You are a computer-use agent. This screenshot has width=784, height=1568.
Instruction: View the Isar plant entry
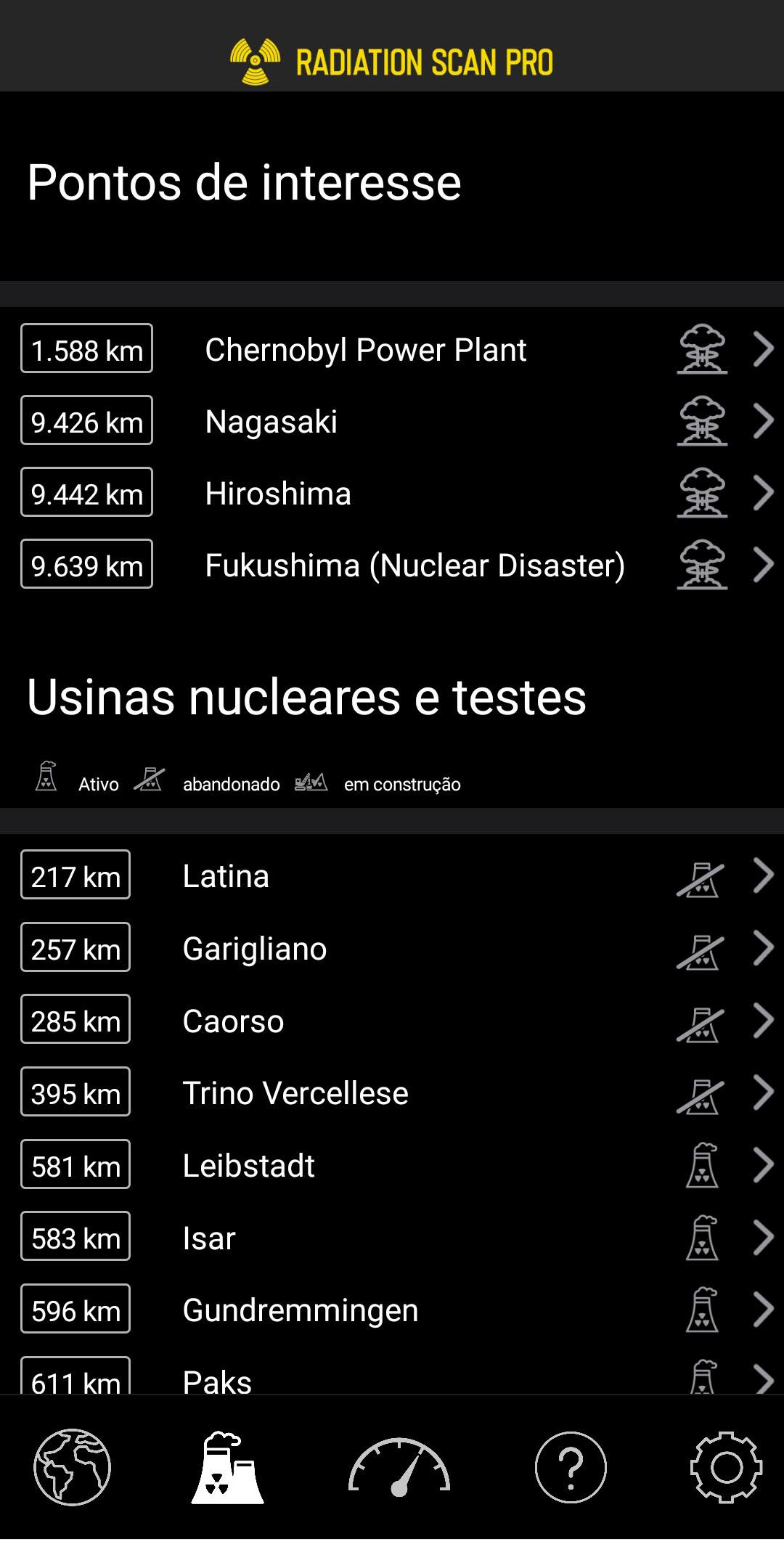pos(392,1236)
